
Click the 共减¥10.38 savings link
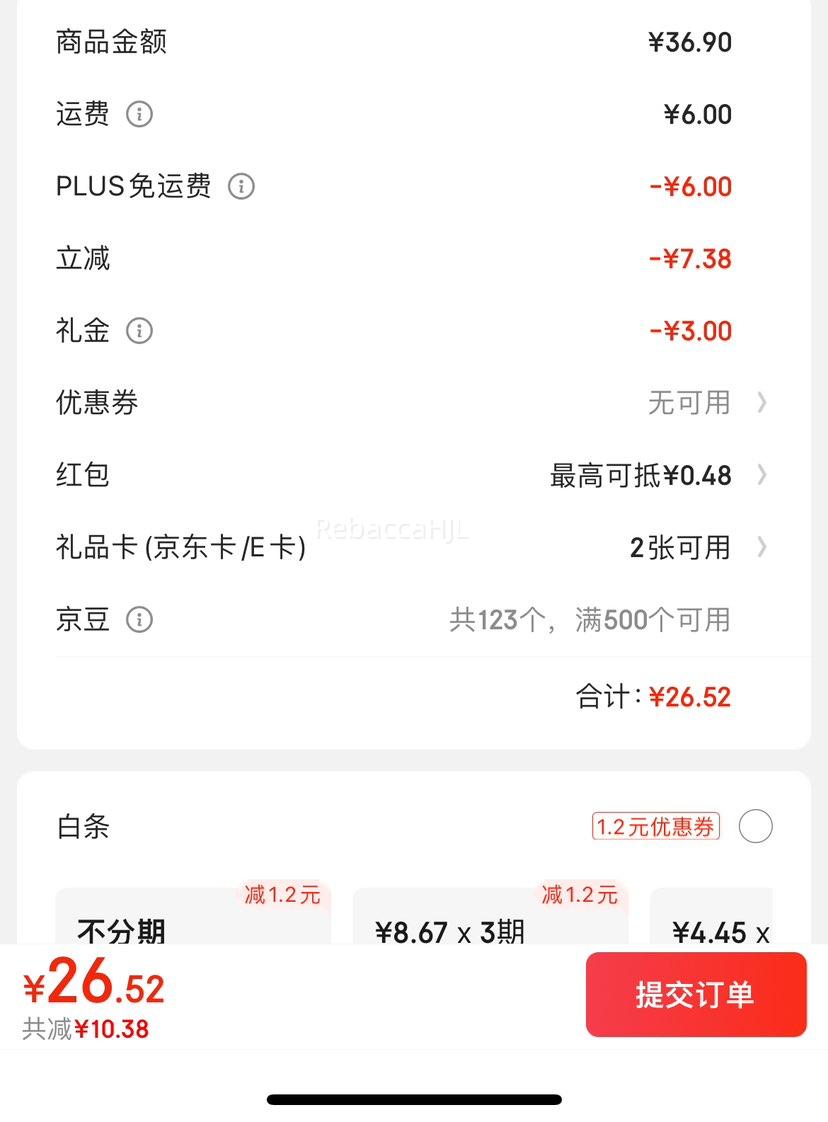86,1028
